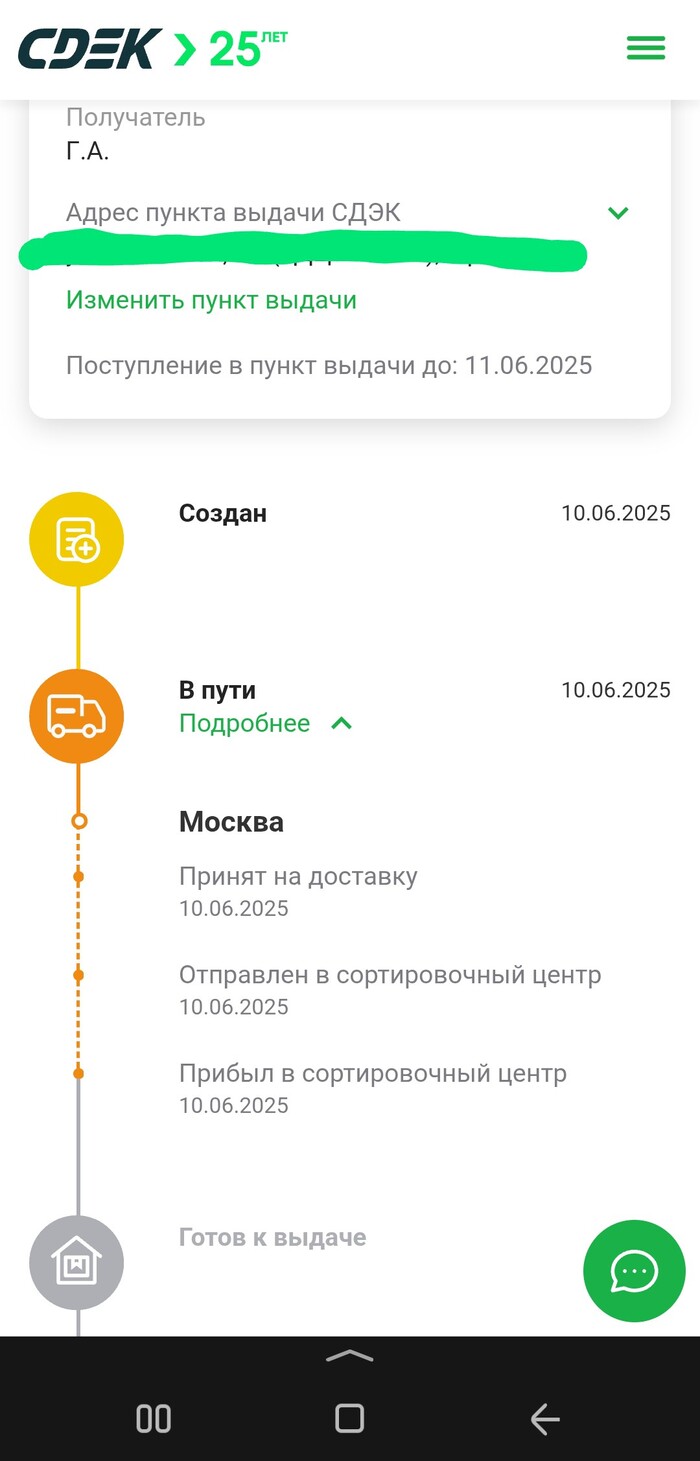
Task: Expand the pickup point address chevron
Action: pyautogui.click(x=618, y=213)
